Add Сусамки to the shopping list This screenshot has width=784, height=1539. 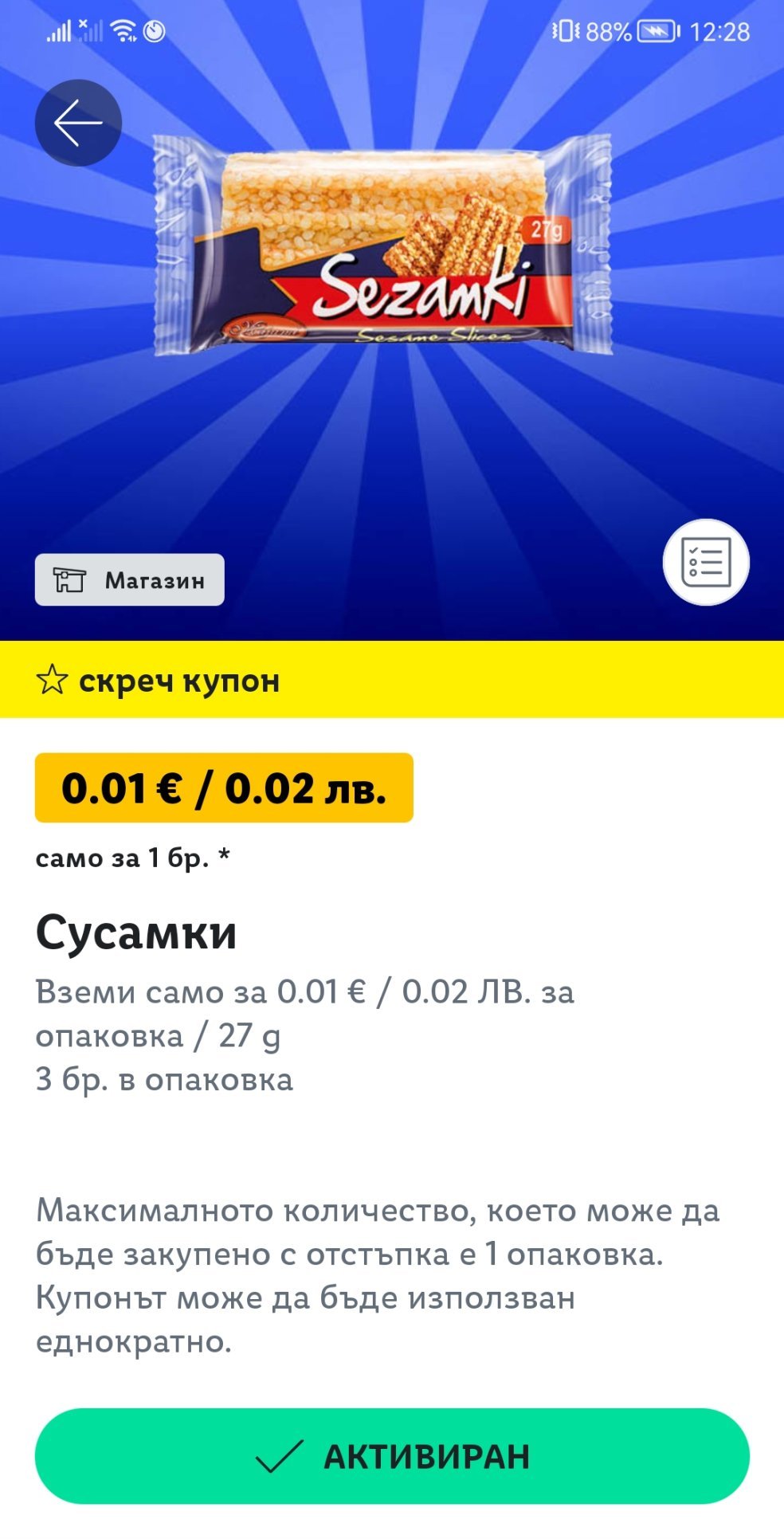[706, 563]
